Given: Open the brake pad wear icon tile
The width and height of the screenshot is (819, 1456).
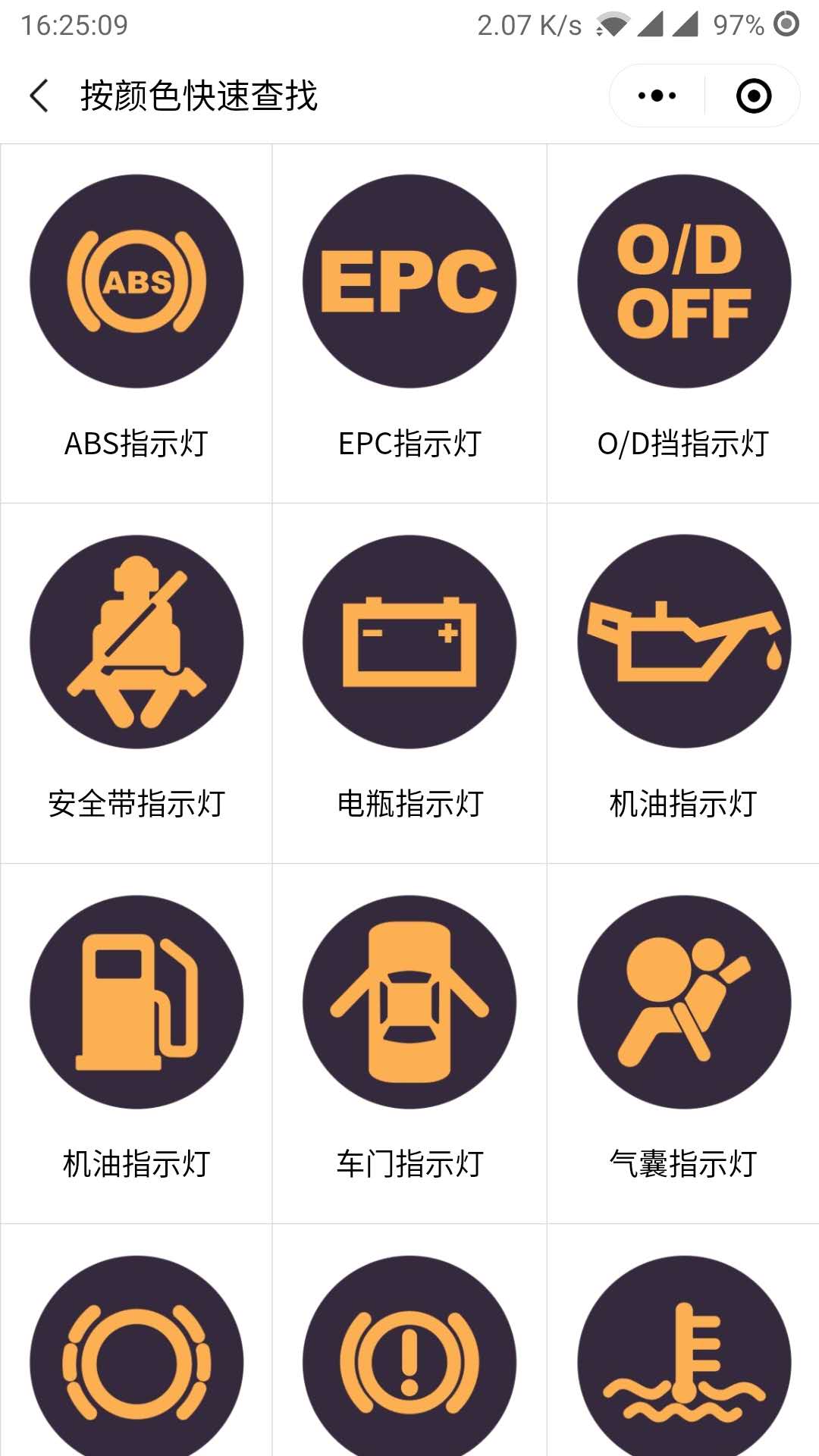Looking at the screenshot, I should point(136,1341).
